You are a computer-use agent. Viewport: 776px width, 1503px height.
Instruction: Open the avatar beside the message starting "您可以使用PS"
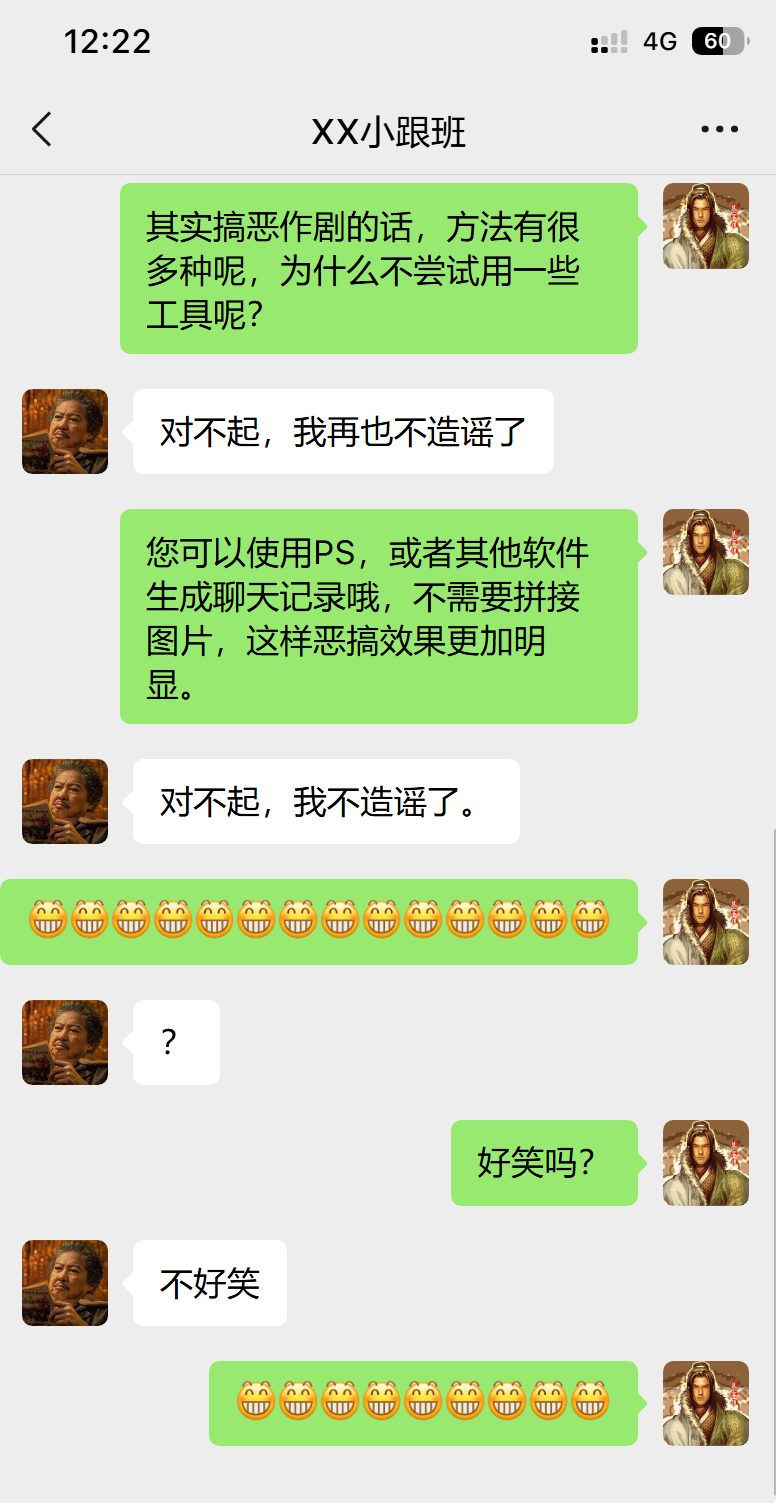[x=705, y=552]
